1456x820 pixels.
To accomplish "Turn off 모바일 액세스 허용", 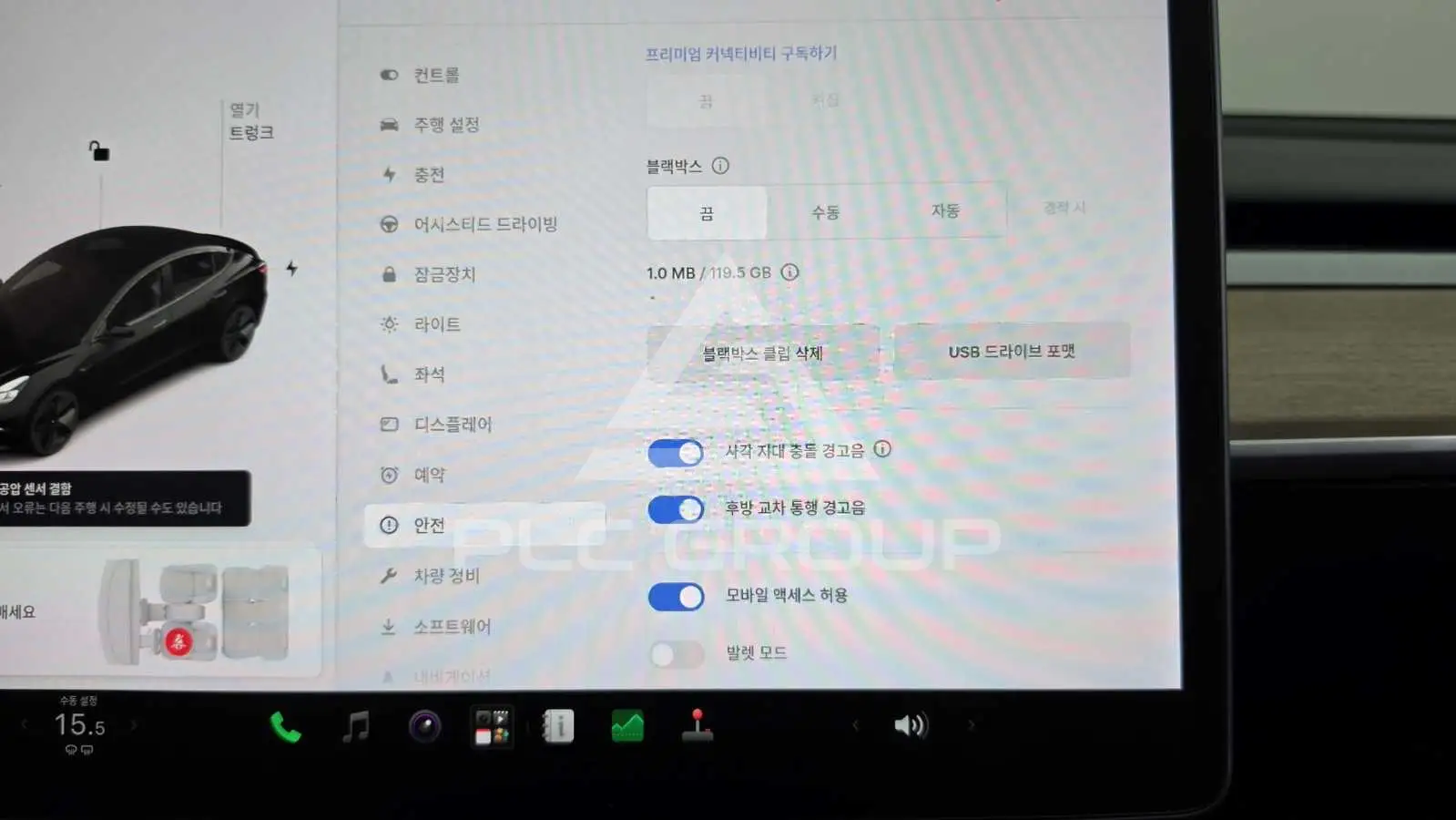I will [x=676, y=597].
